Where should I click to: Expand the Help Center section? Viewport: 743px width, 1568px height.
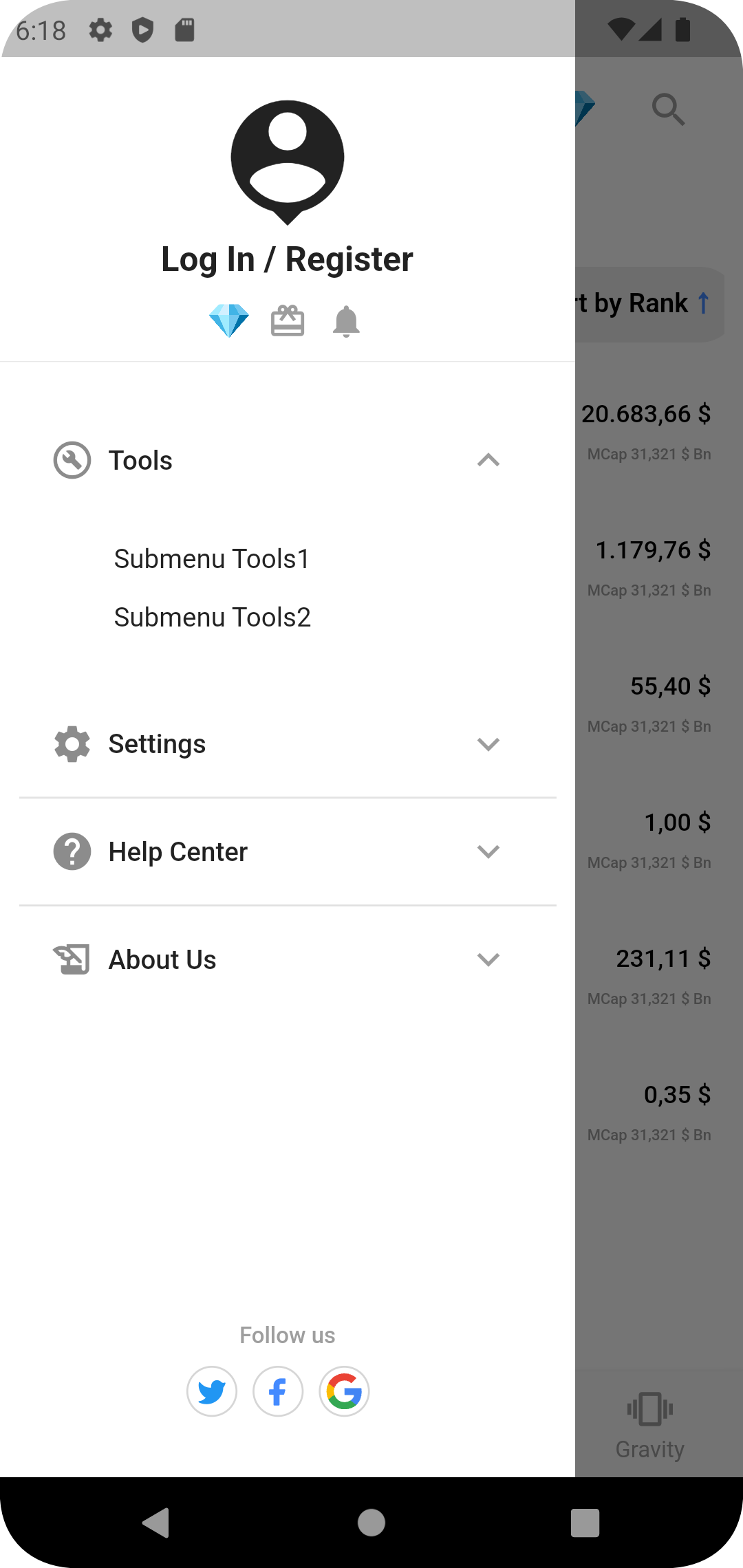pos(488,851)
